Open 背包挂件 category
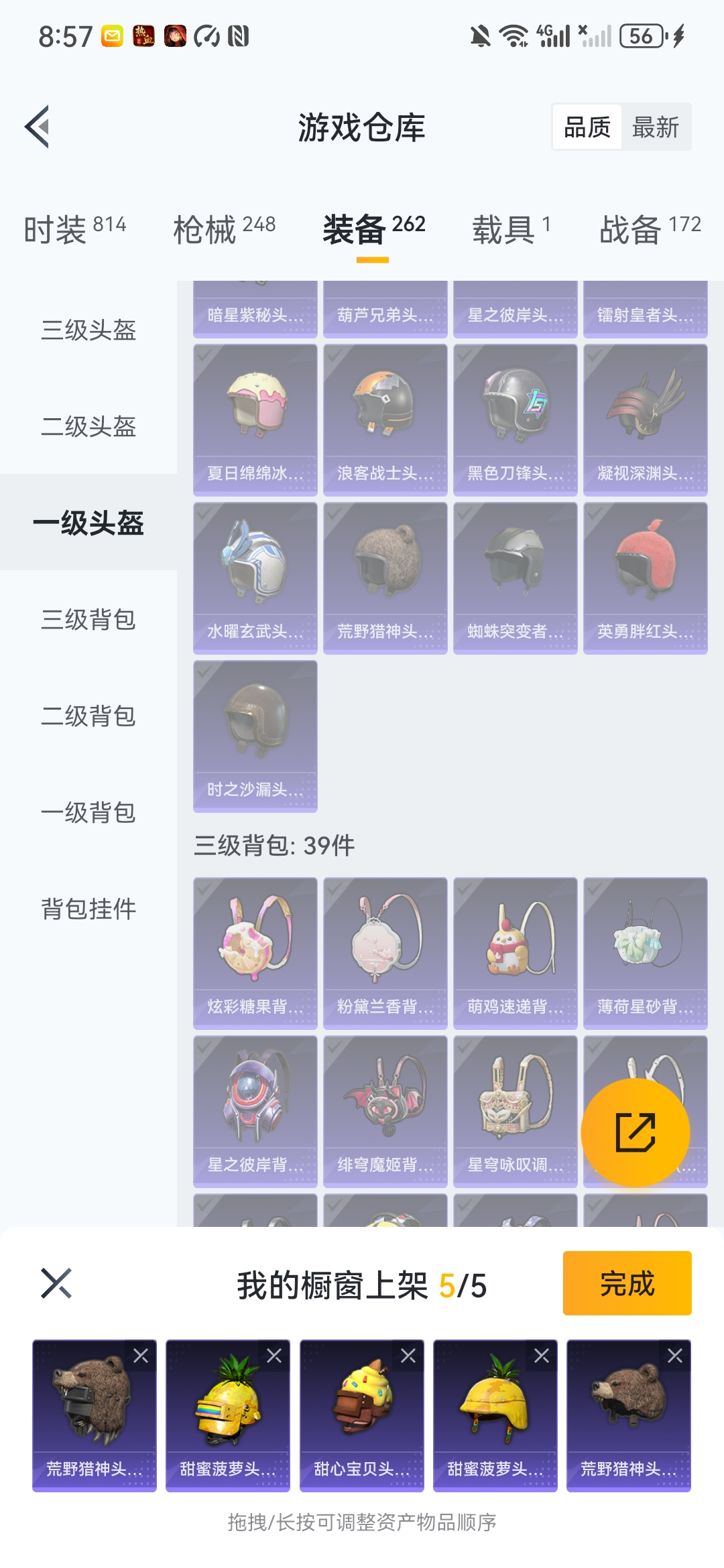This screenshot has height=1568, width=724. [x=88, y=909]
